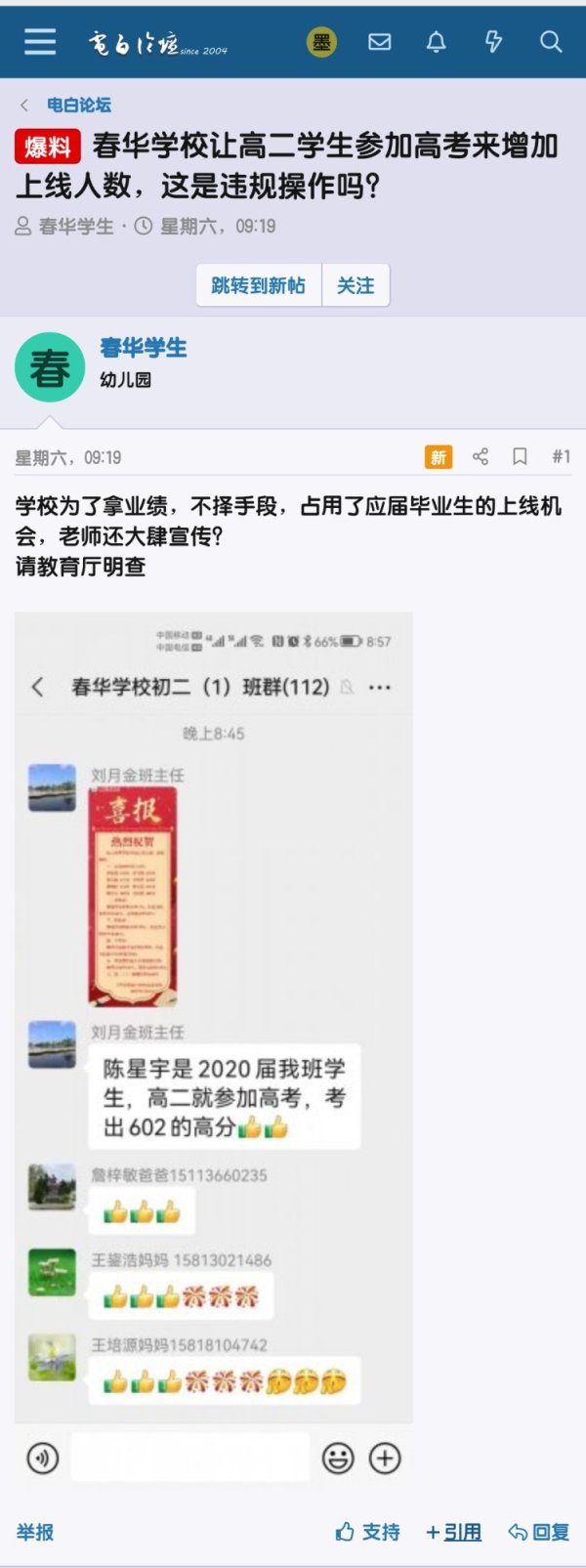Open the notifications bell
Viewport: 586px width, 1568px height.
(437, 41)
